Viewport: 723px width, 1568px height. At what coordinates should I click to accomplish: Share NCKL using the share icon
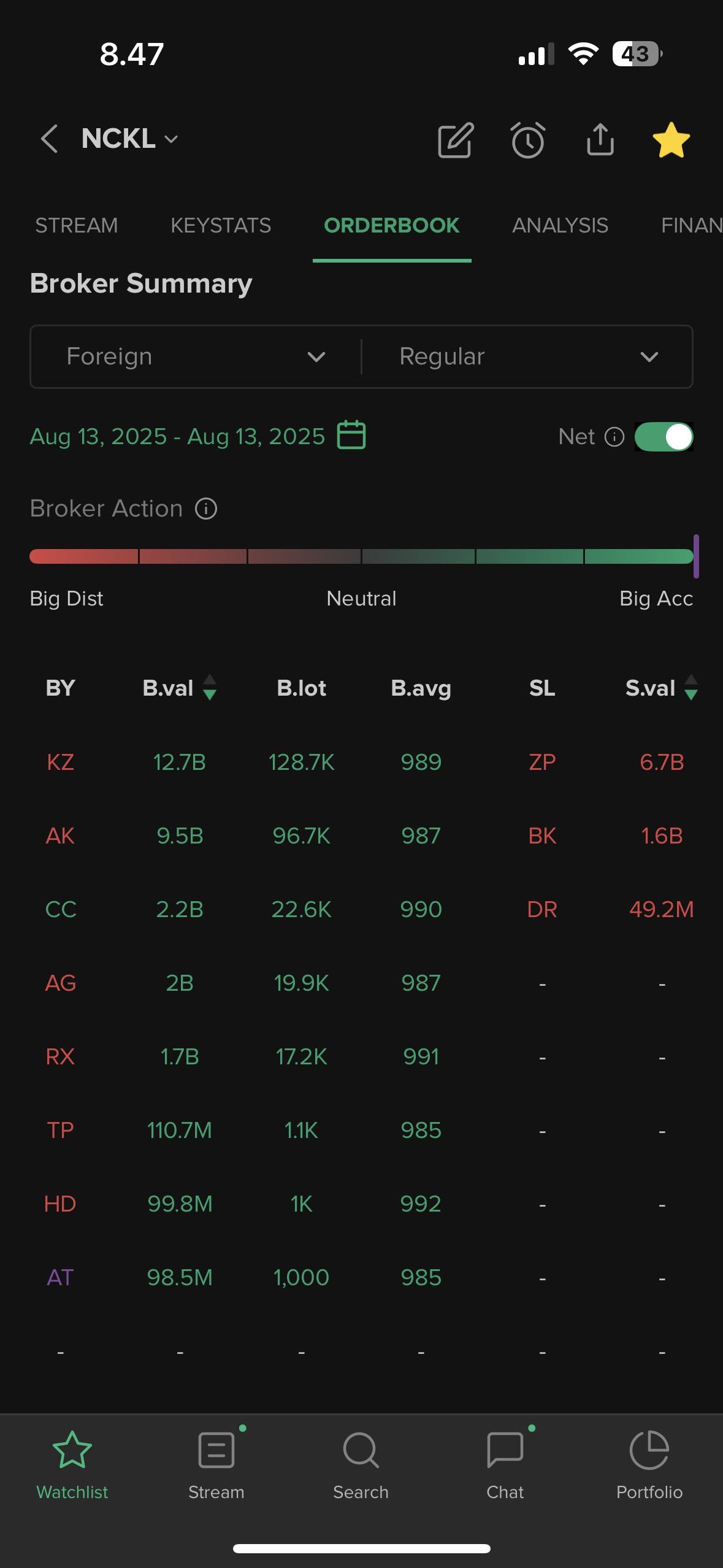point(600,139)
